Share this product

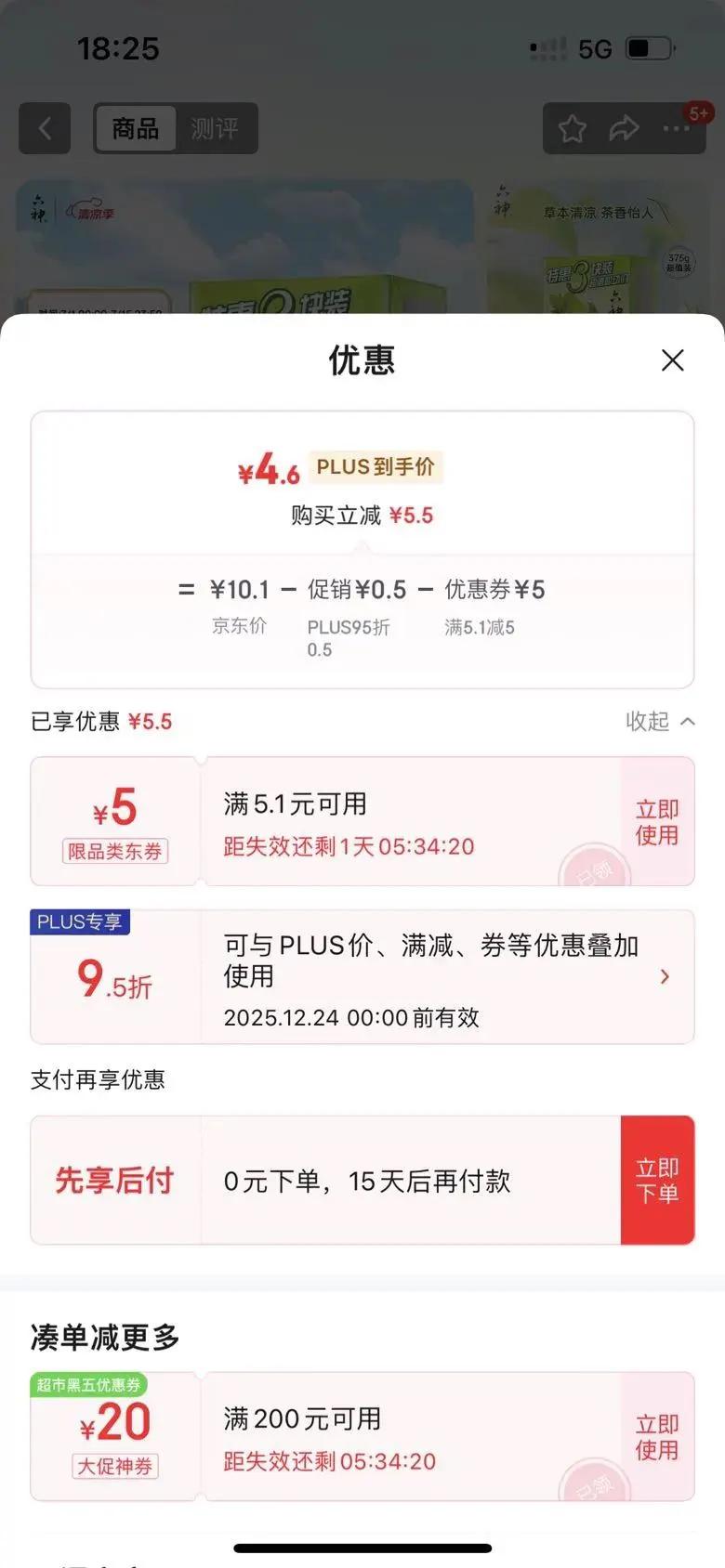[624, 128]
